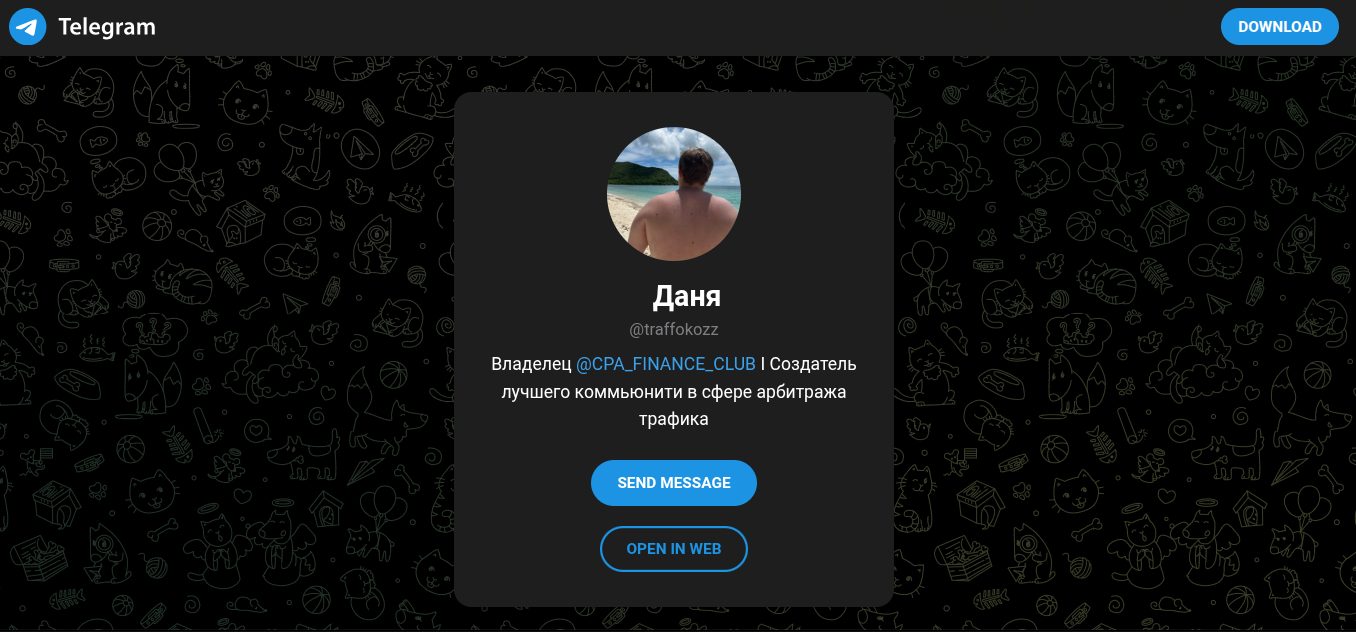This screenshot has width=1356, height=632.
Task: Open the @CPA_FINANCE_CLUB link
Action: coord(666,364)
